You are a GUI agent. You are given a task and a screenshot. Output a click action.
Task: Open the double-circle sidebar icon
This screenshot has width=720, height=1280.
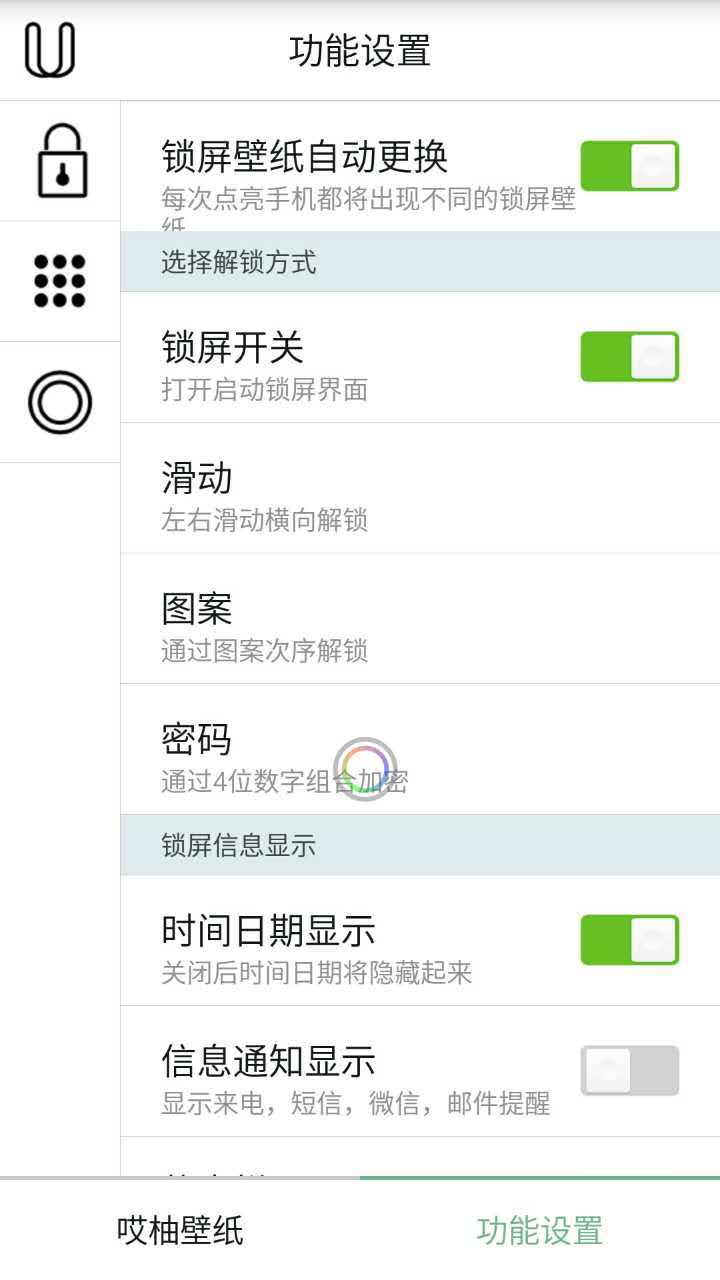pyautogui.click(x=60, y=402)
